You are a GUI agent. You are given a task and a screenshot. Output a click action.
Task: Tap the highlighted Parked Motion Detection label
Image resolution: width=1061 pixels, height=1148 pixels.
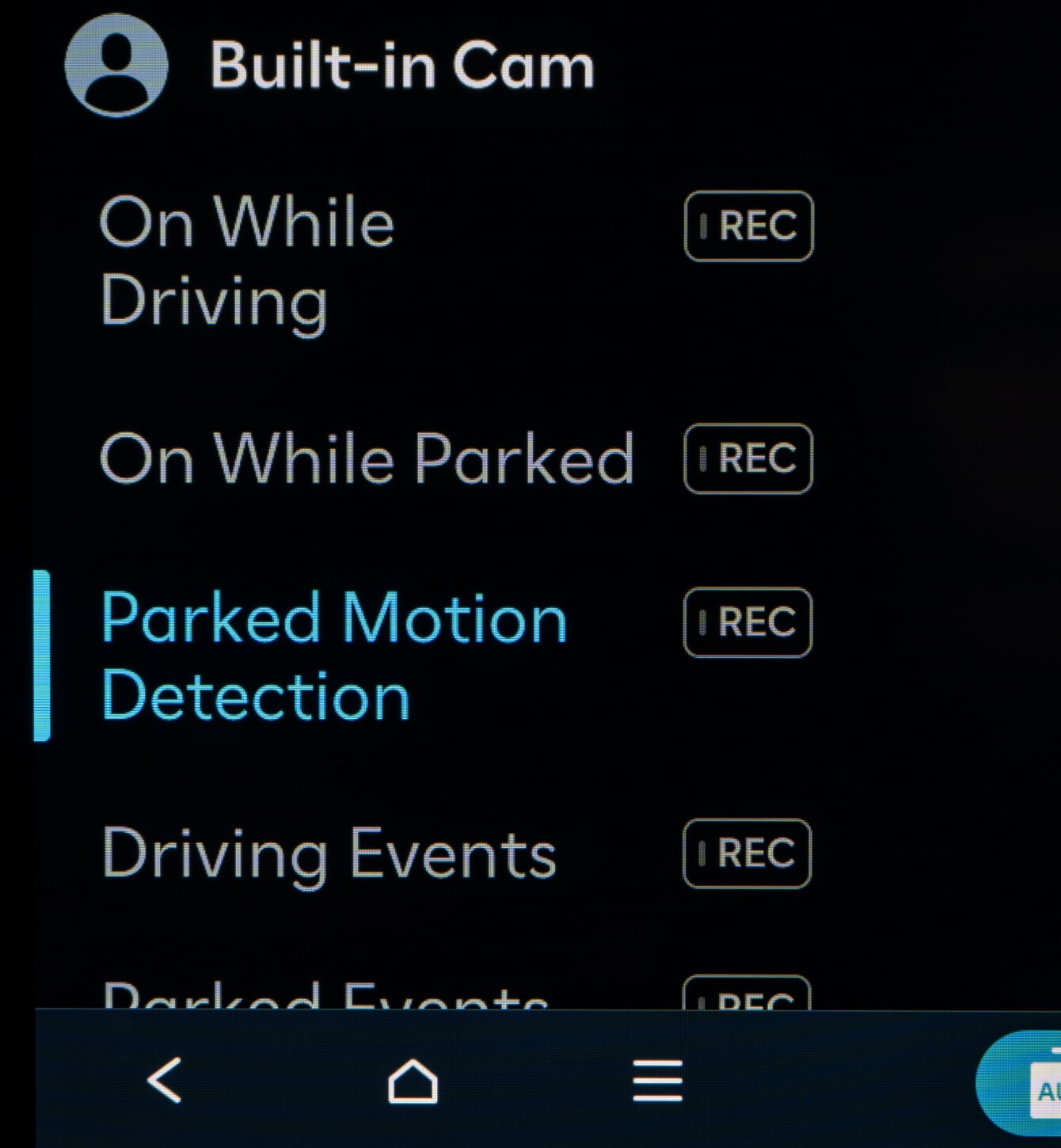coord(333,656)
